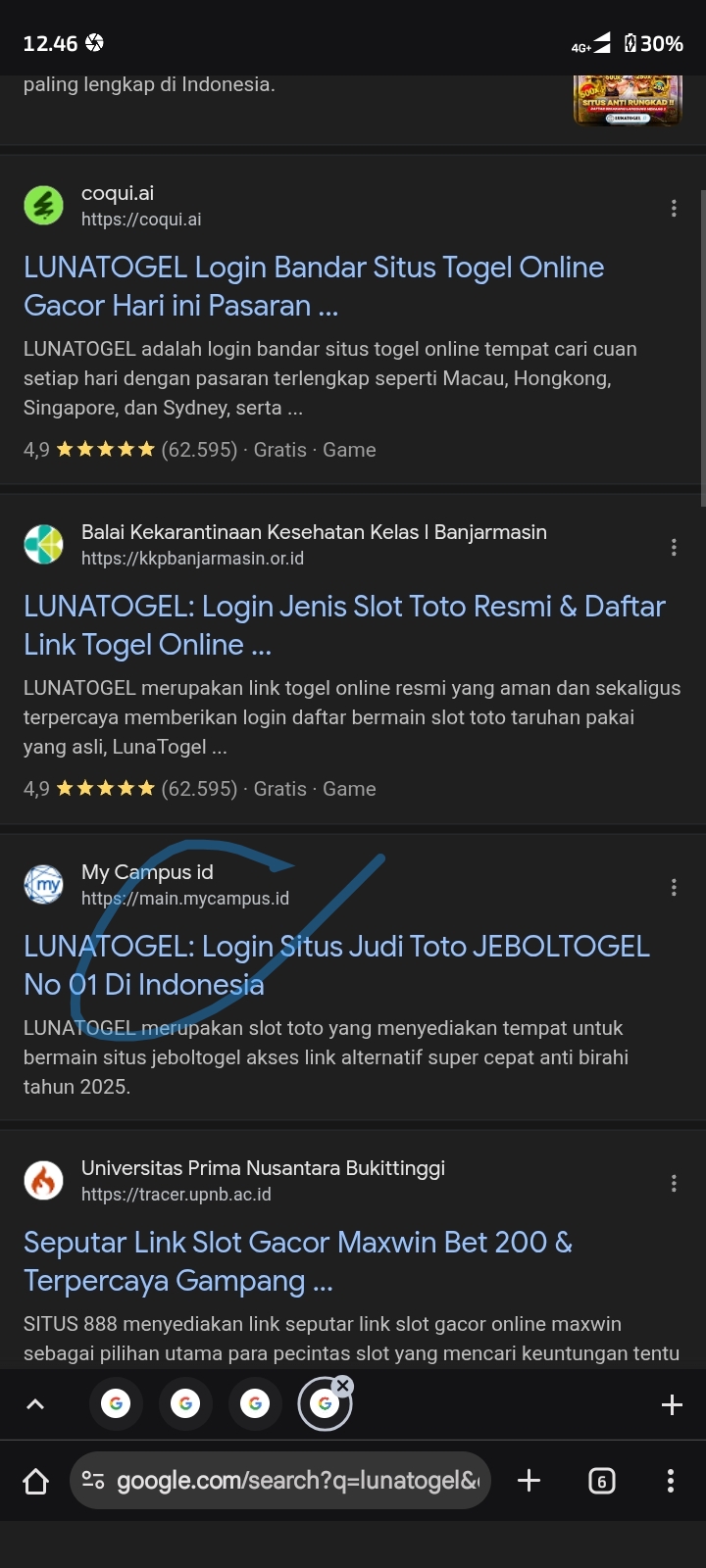Image resolution: width=706 pixels, height=1568 pixels.
Task: Open the browser overflow menu
Action: point(671,1480)
